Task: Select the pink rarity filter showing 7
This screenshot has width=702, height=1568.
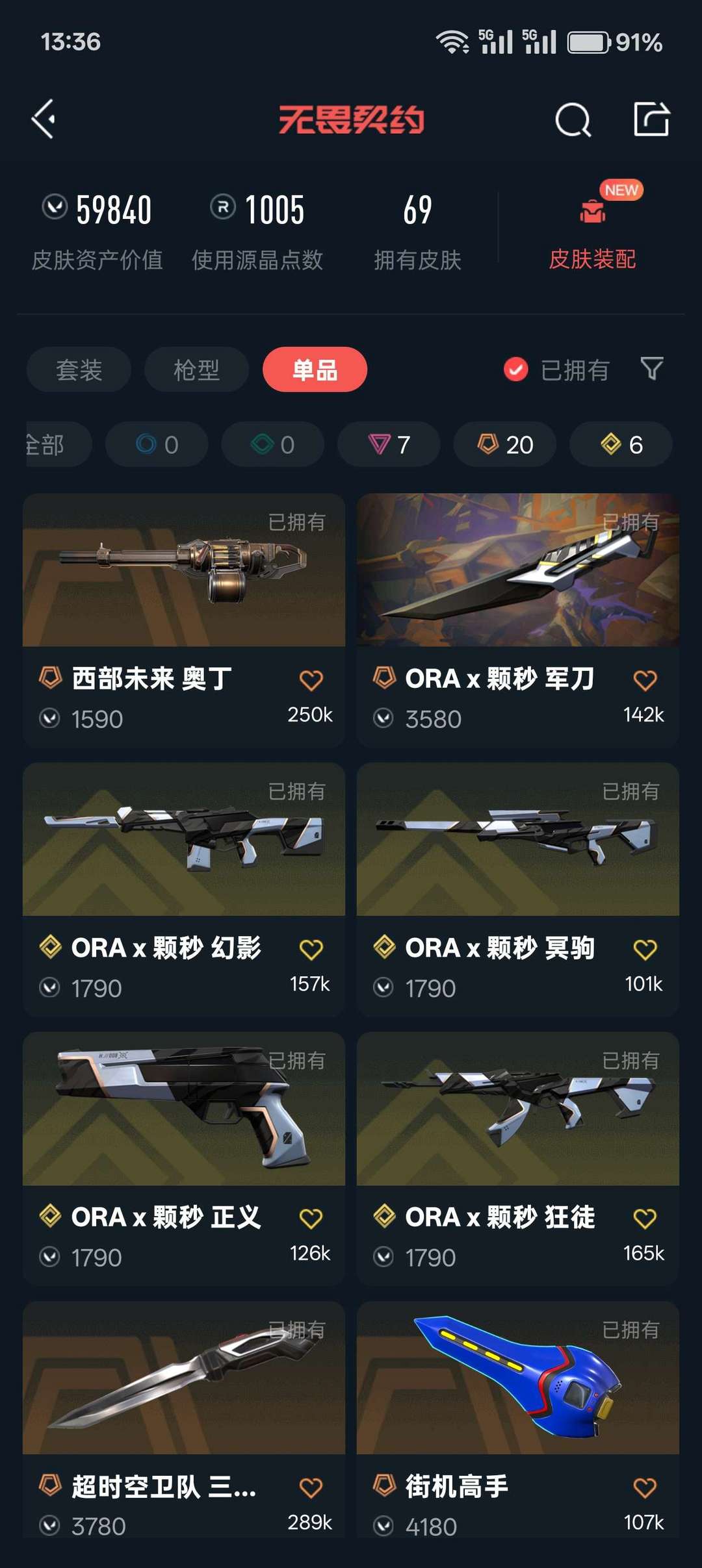Action: 388,444
